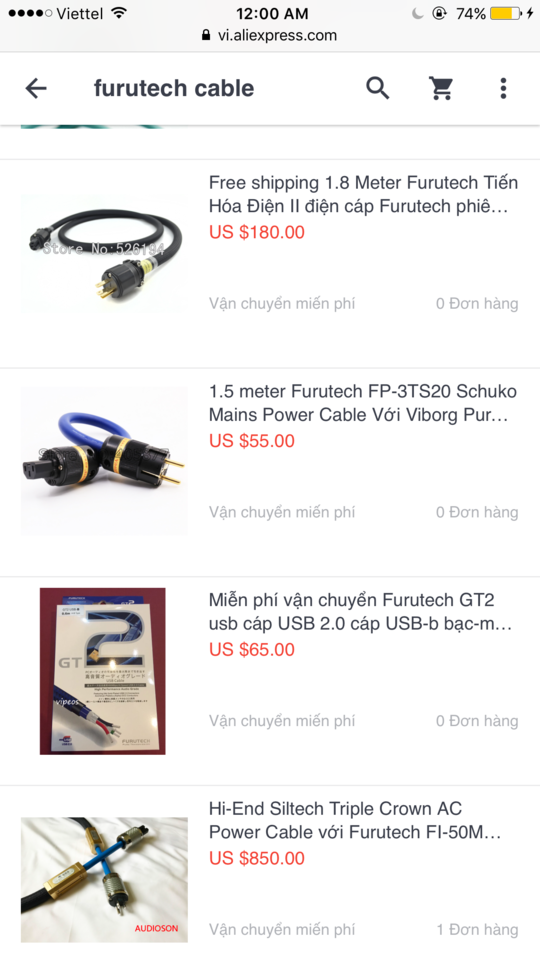Open the Furutech GT2 USB cable listing
Screen dimensions: 540x960
tap(270, 681)
